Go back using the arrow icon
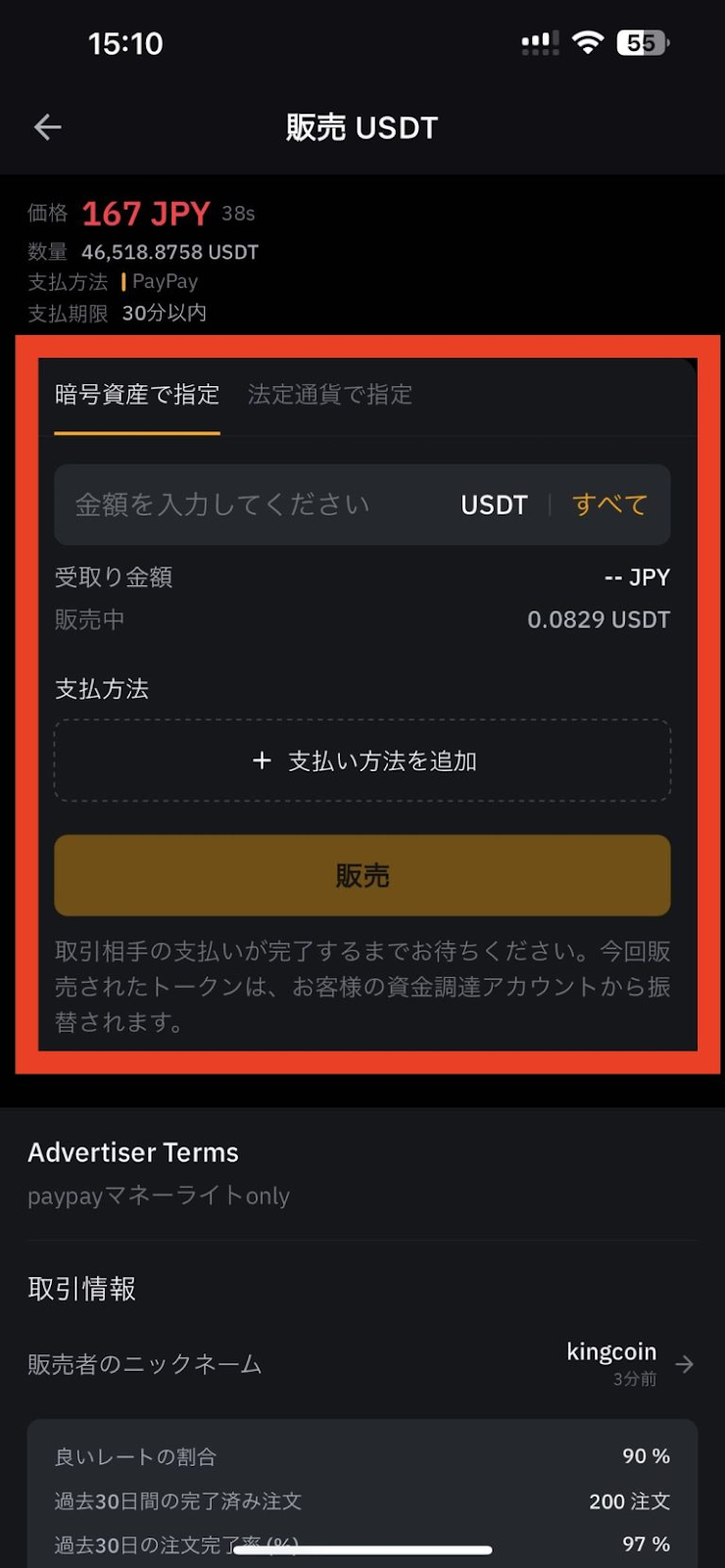The image size is (725, 1568). coord(47,127)
